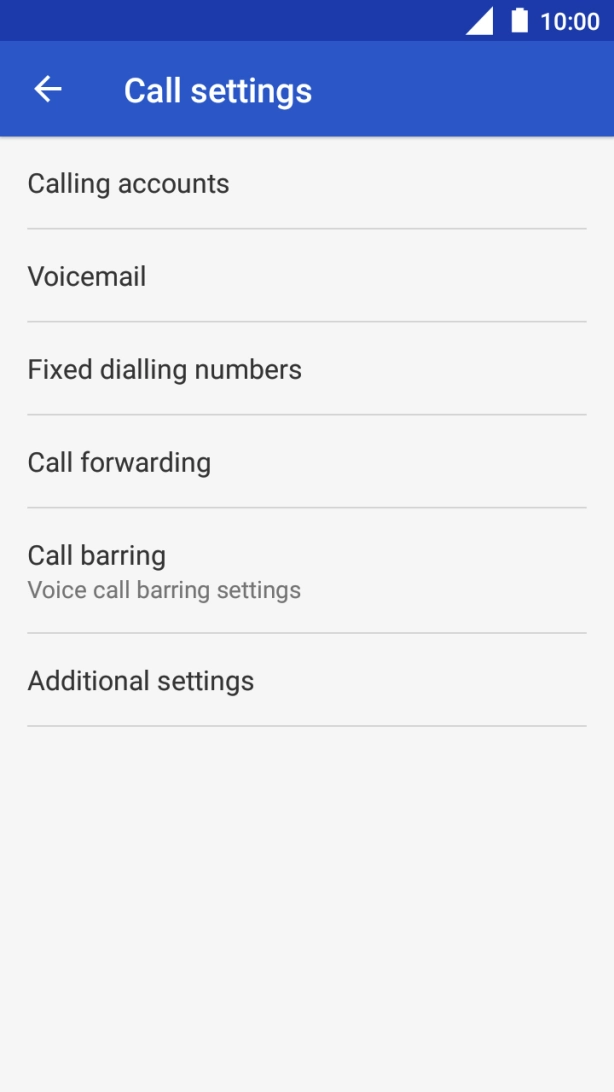The height and width of the screenshot is (1092, 614).
Task: Open Additional settings
Action: [307, 680]
